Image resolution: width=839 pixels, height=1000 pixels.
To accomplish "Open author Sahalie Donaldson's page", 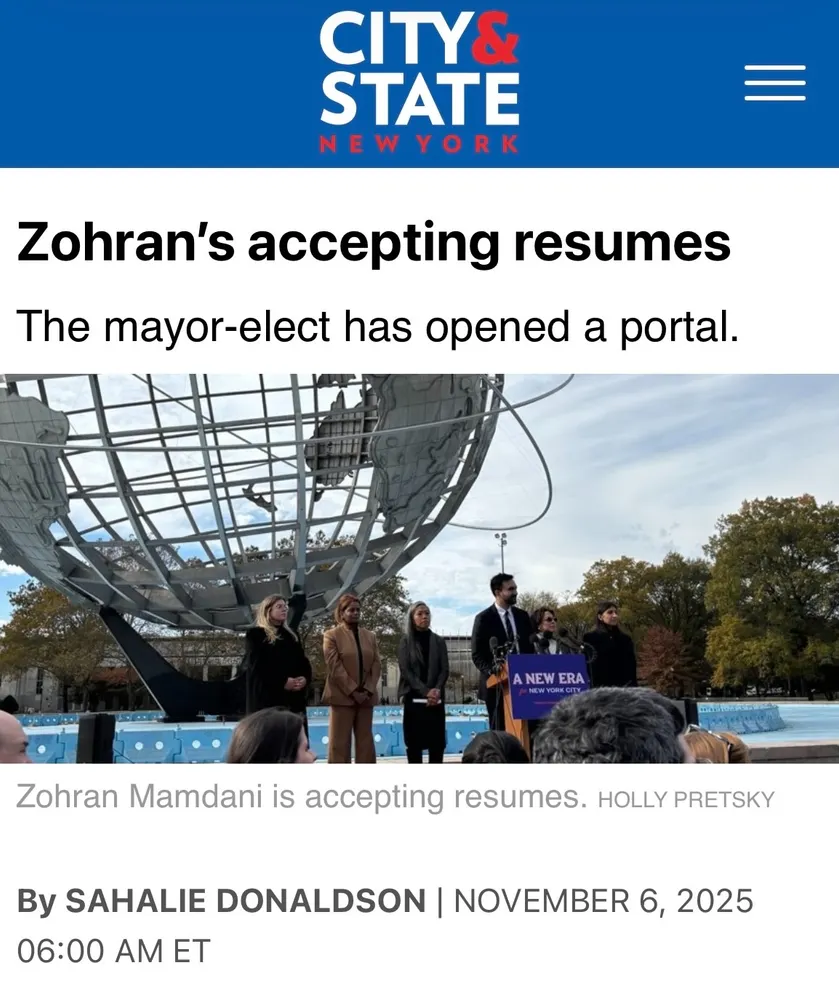I will tap(245, 901).
